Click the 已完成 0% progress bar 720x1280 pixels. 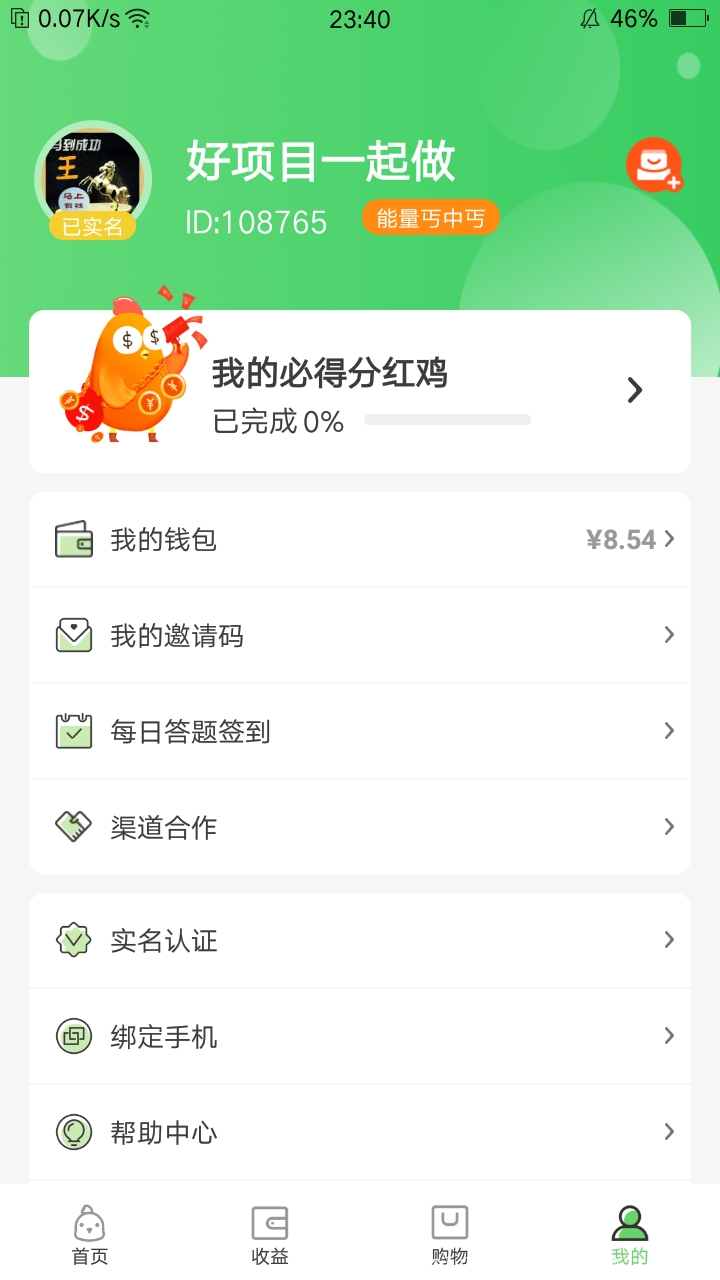point(446,419)
